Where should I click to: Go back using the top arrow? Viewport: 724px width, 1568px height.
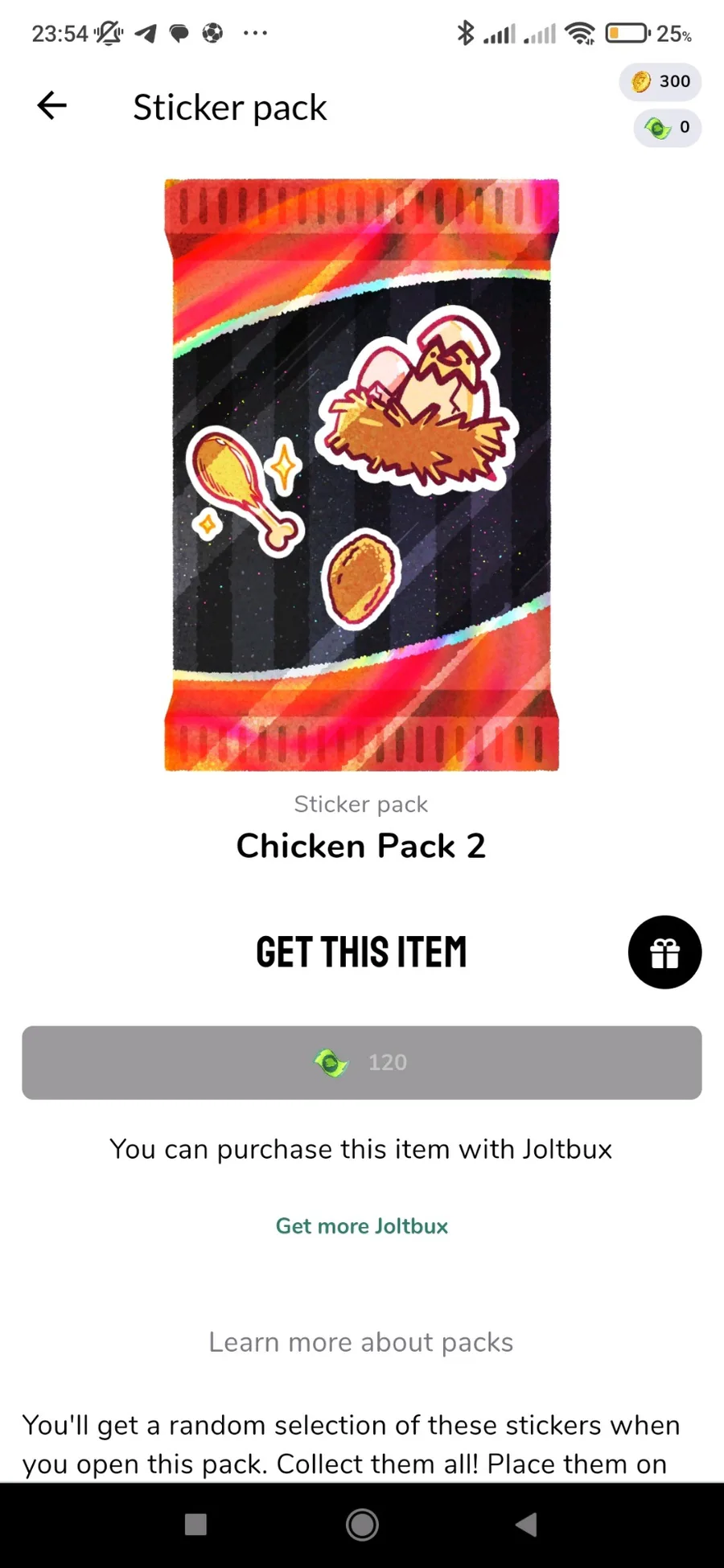52,105
